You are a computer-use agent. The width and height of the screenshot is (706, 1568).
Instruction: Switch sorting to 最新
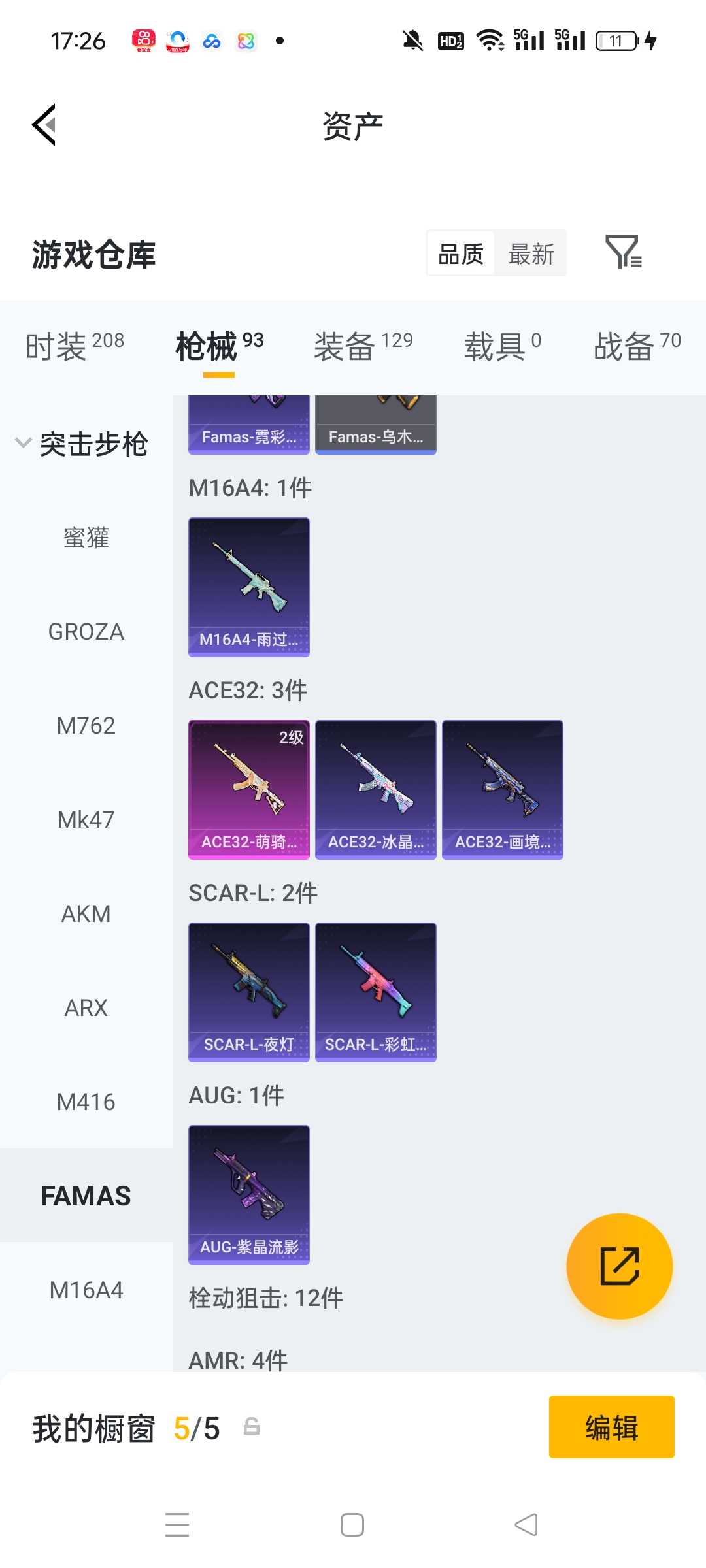point(531,253)
